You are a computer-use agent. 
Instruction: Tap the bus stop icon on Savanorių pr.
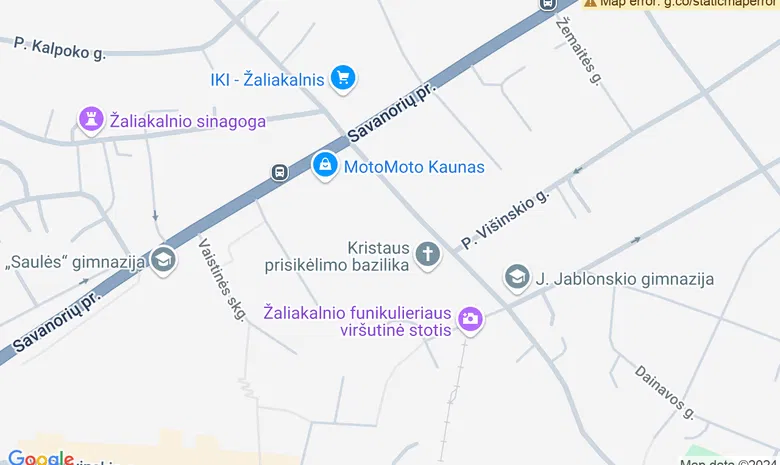tap(280, 172)
